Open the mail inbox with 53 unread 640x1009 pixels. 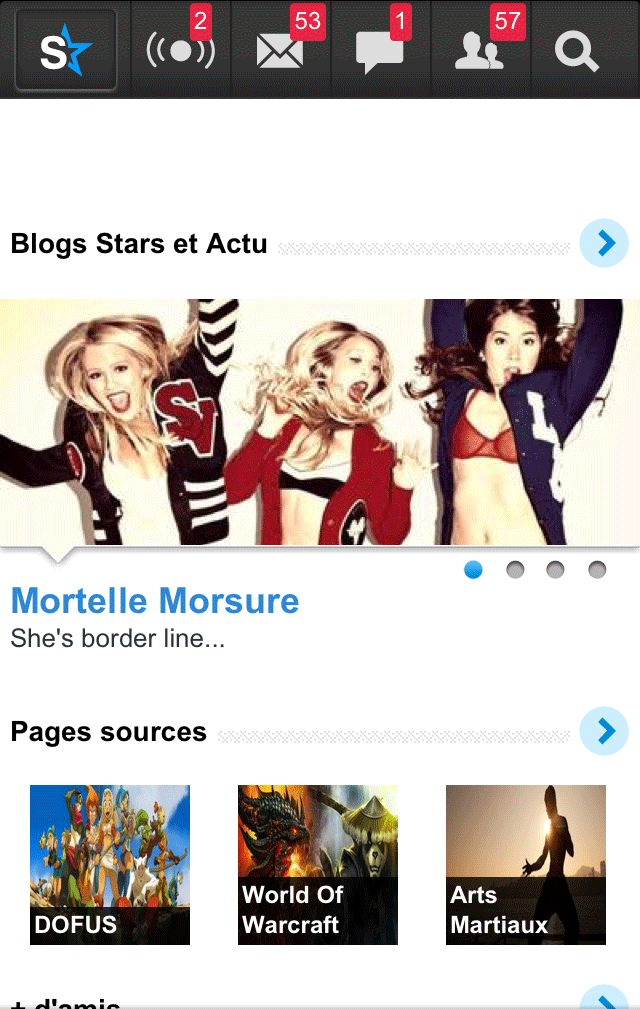coord(280,50)
